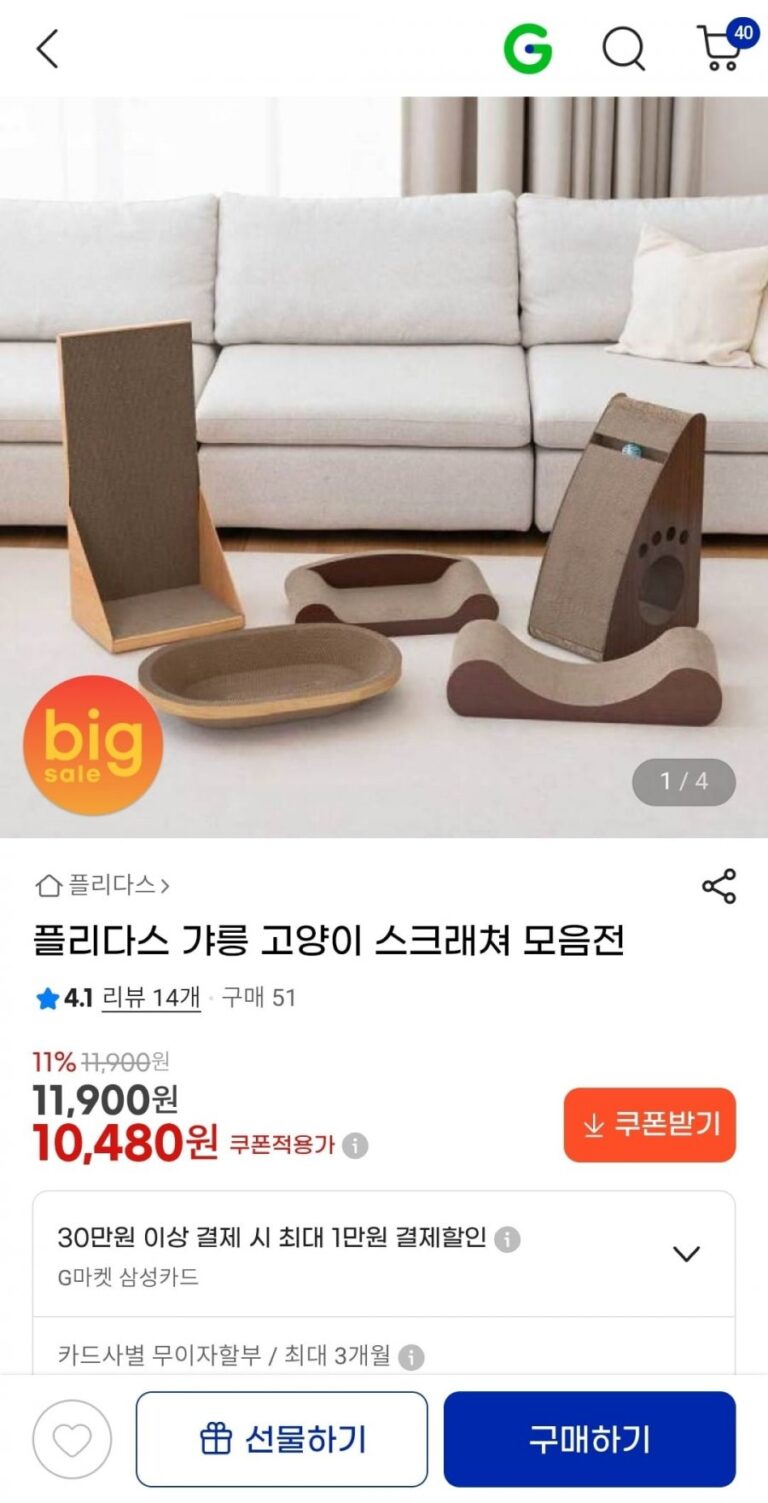The width and height of the screenshot is (768, 1503).
Task: Expand the Samsung card discount details
Action: coord(686,1253)
